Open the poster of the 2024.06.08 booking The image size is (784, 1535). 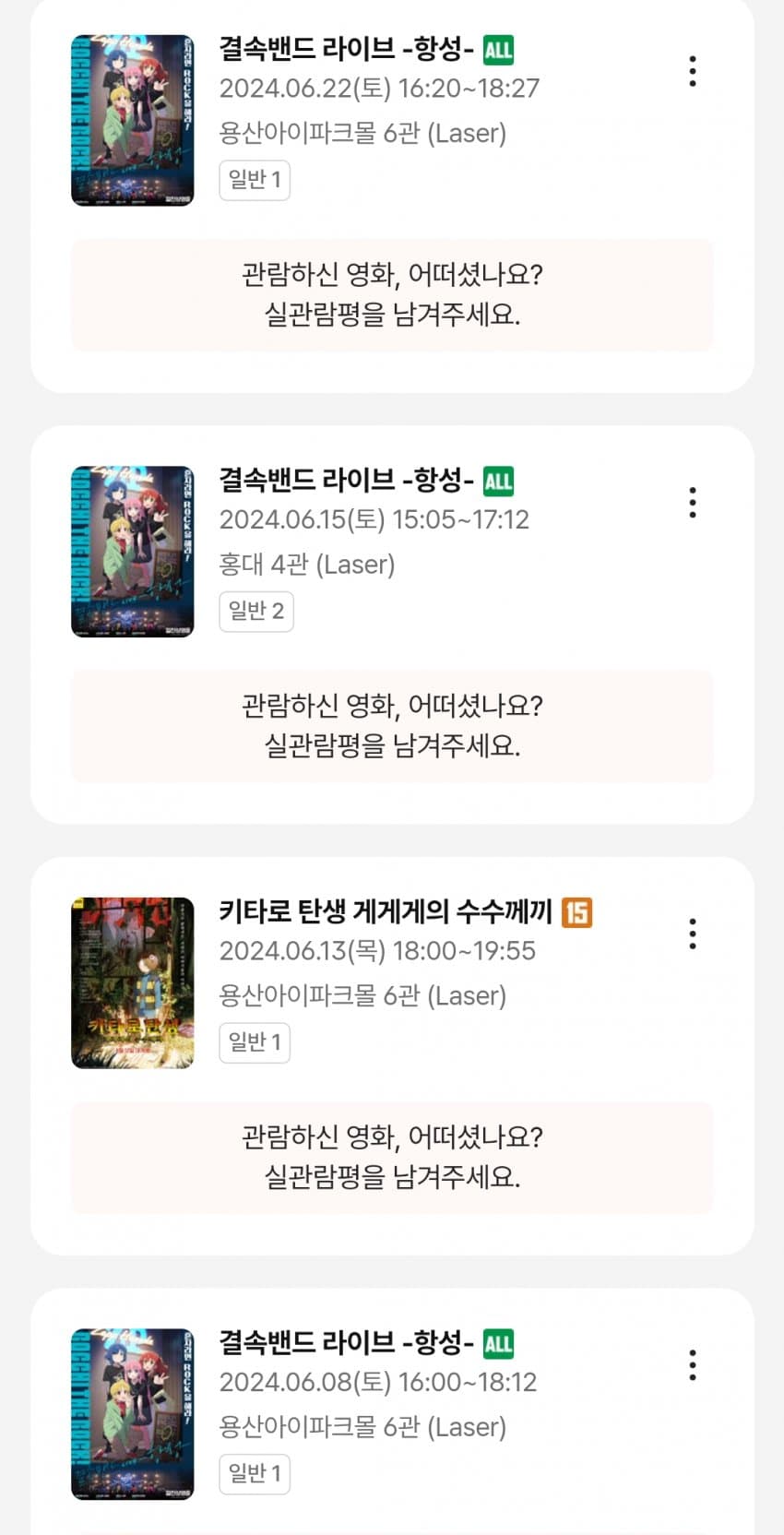pyautogui.click(x=133, y=1413)
